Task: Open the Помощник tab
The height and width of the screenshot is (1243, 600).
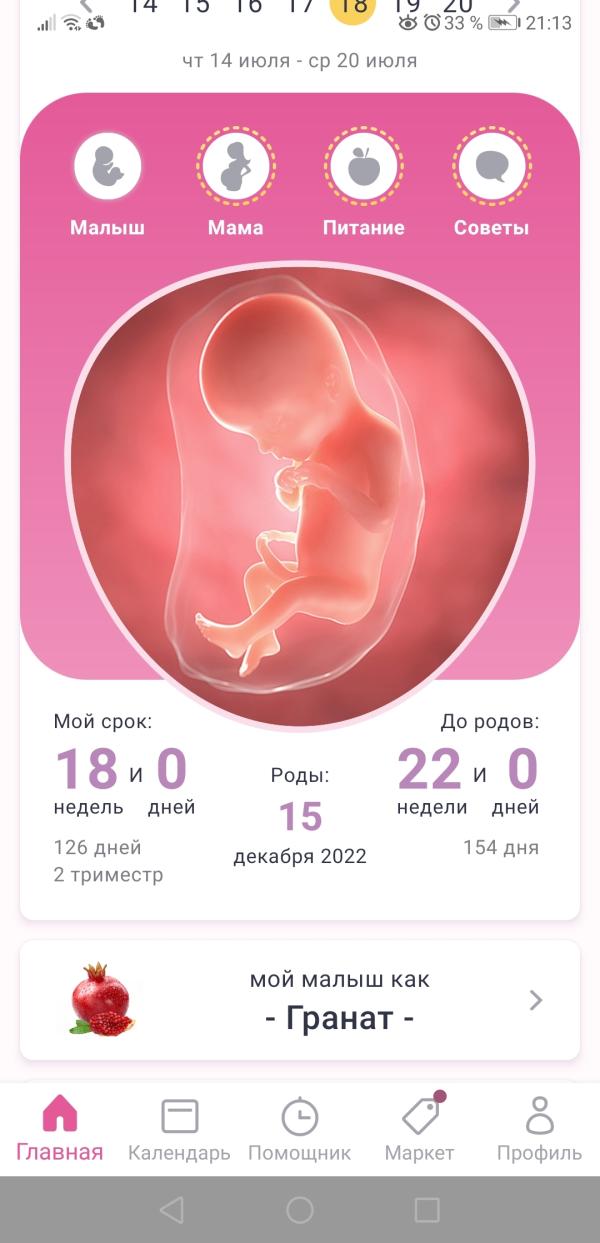Action: click(x=299, y=1128)
